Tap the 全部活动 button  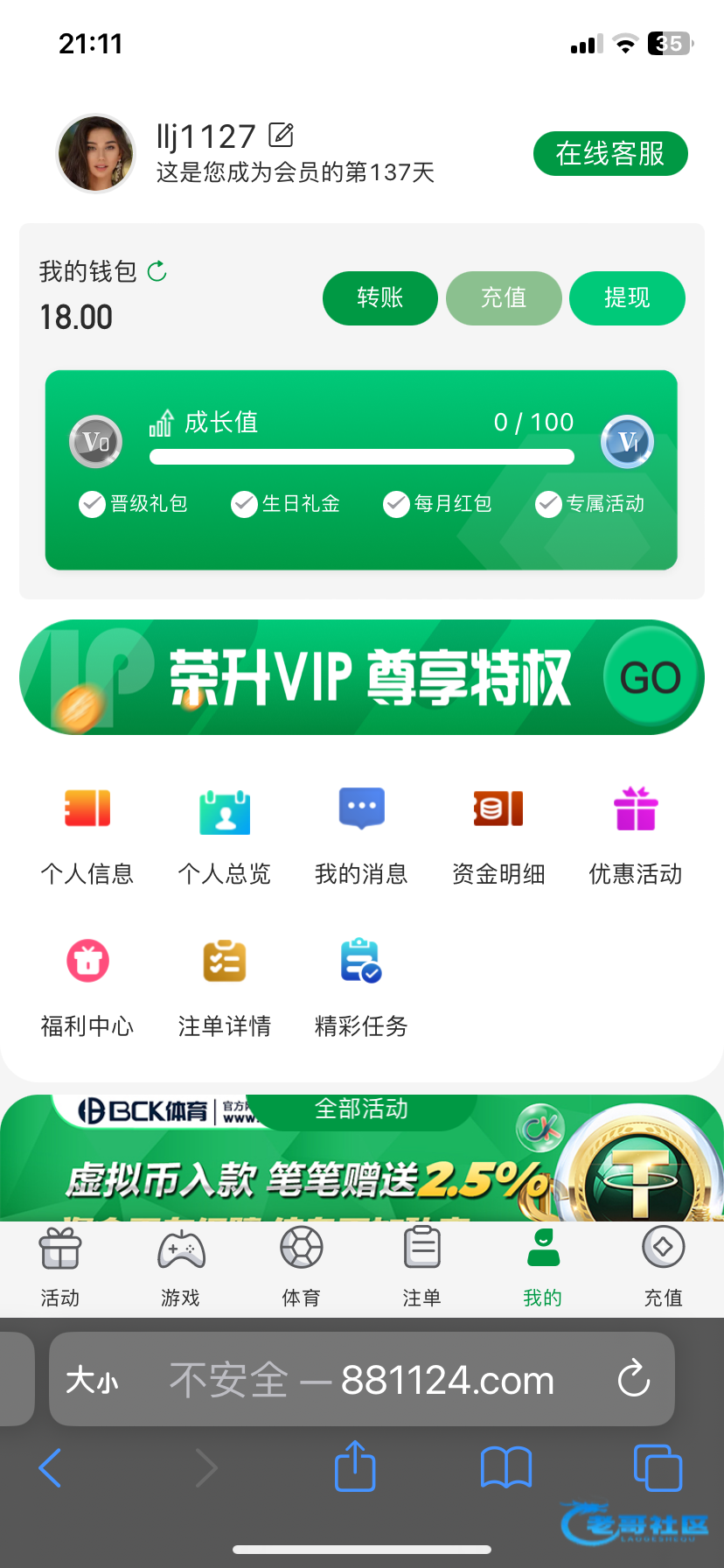pyautogui.click(x=361, y=1109)
